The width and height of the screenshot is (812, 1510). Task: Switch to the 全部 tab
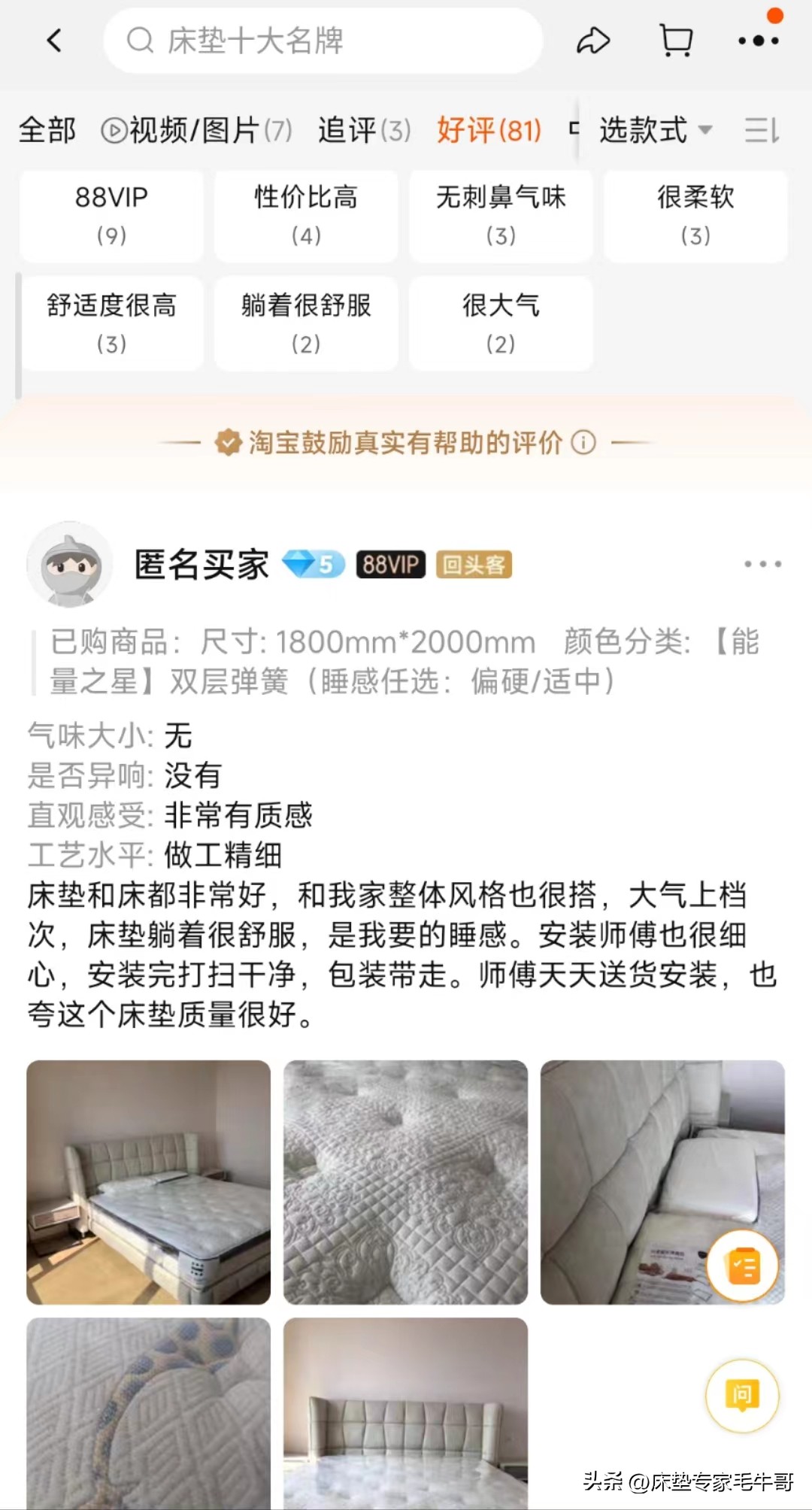tap(47, 129)
